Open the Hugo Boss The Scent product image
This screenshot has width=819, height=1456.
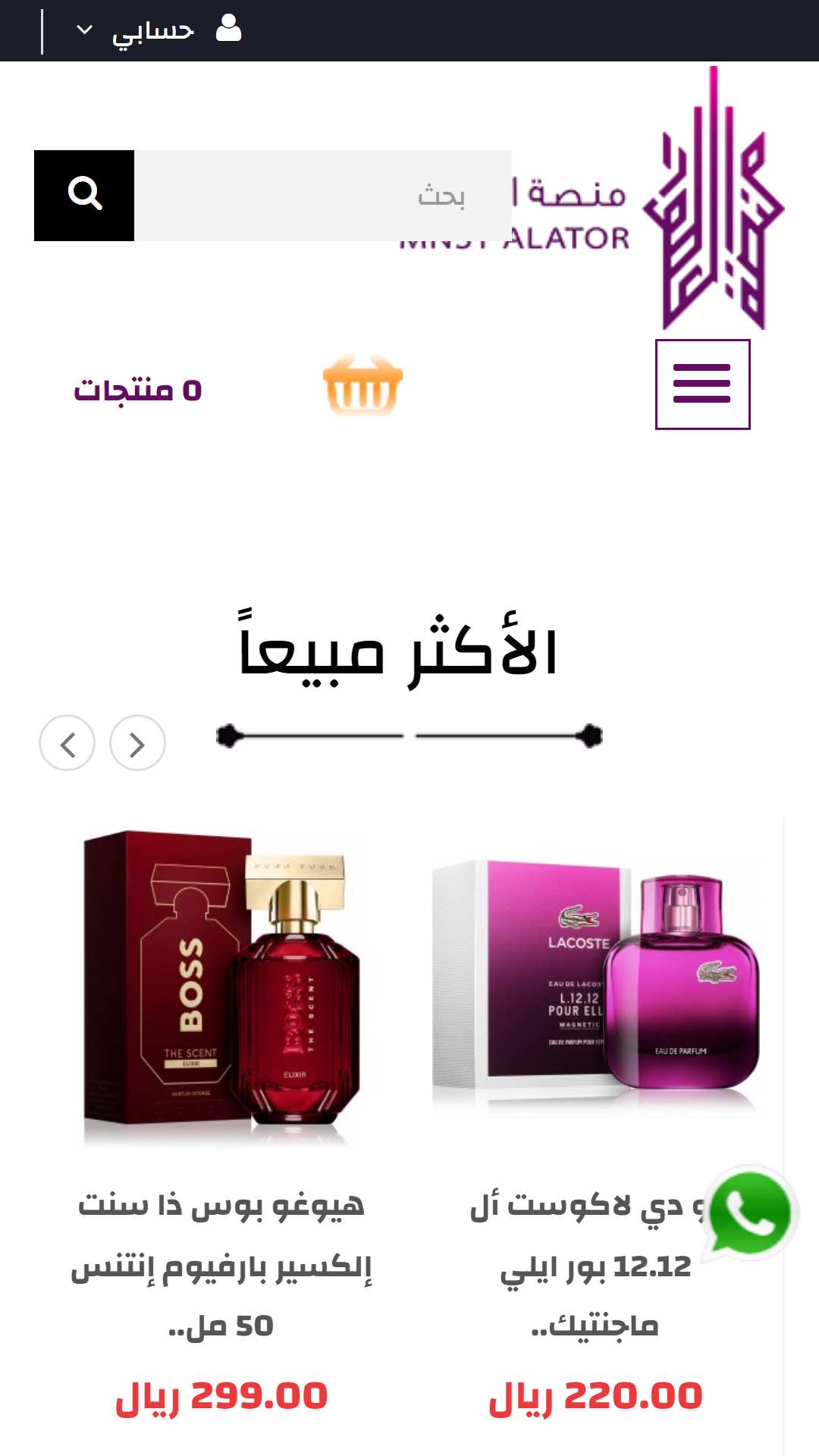pyautogui.click(x=221, y=987)
